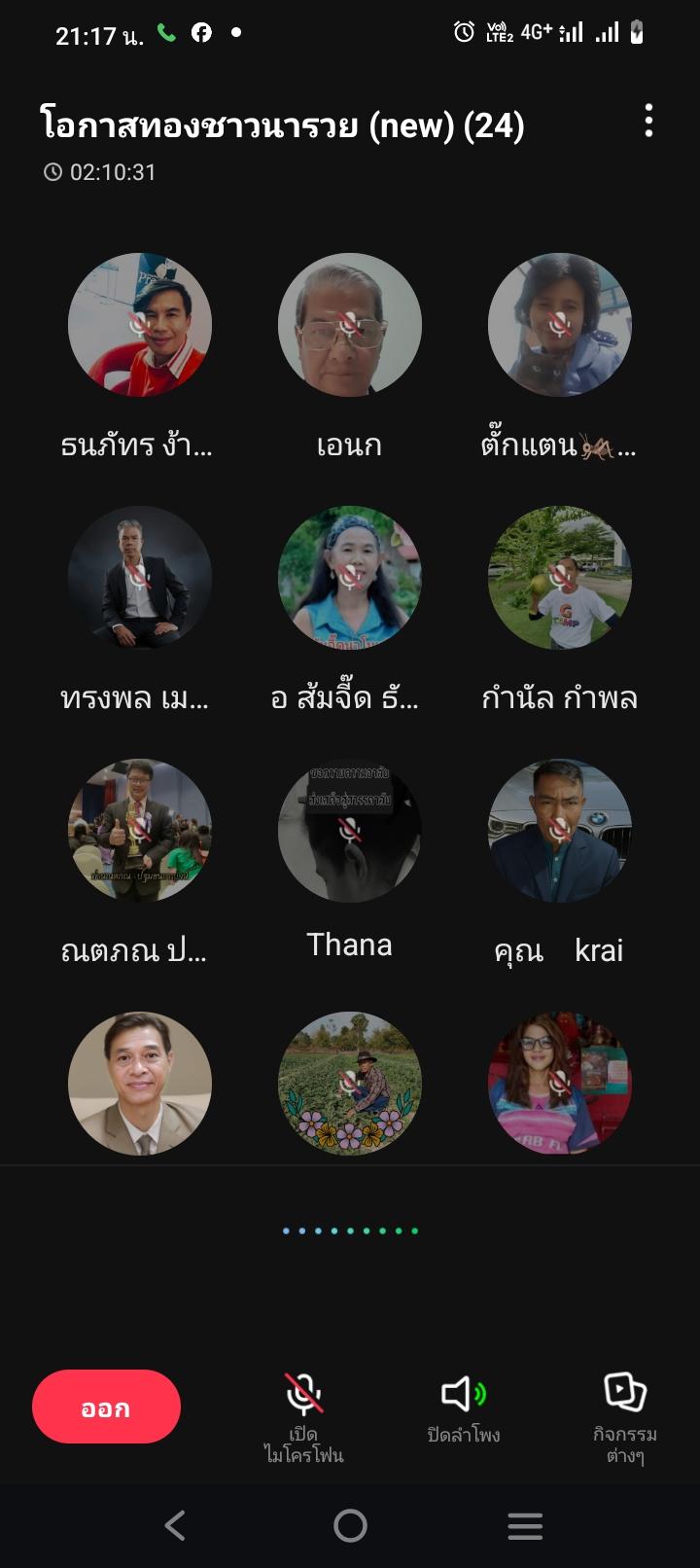
Task: Turn off the speaker (ปิดลำโพง)
Action: click(x=464, y=1409)
